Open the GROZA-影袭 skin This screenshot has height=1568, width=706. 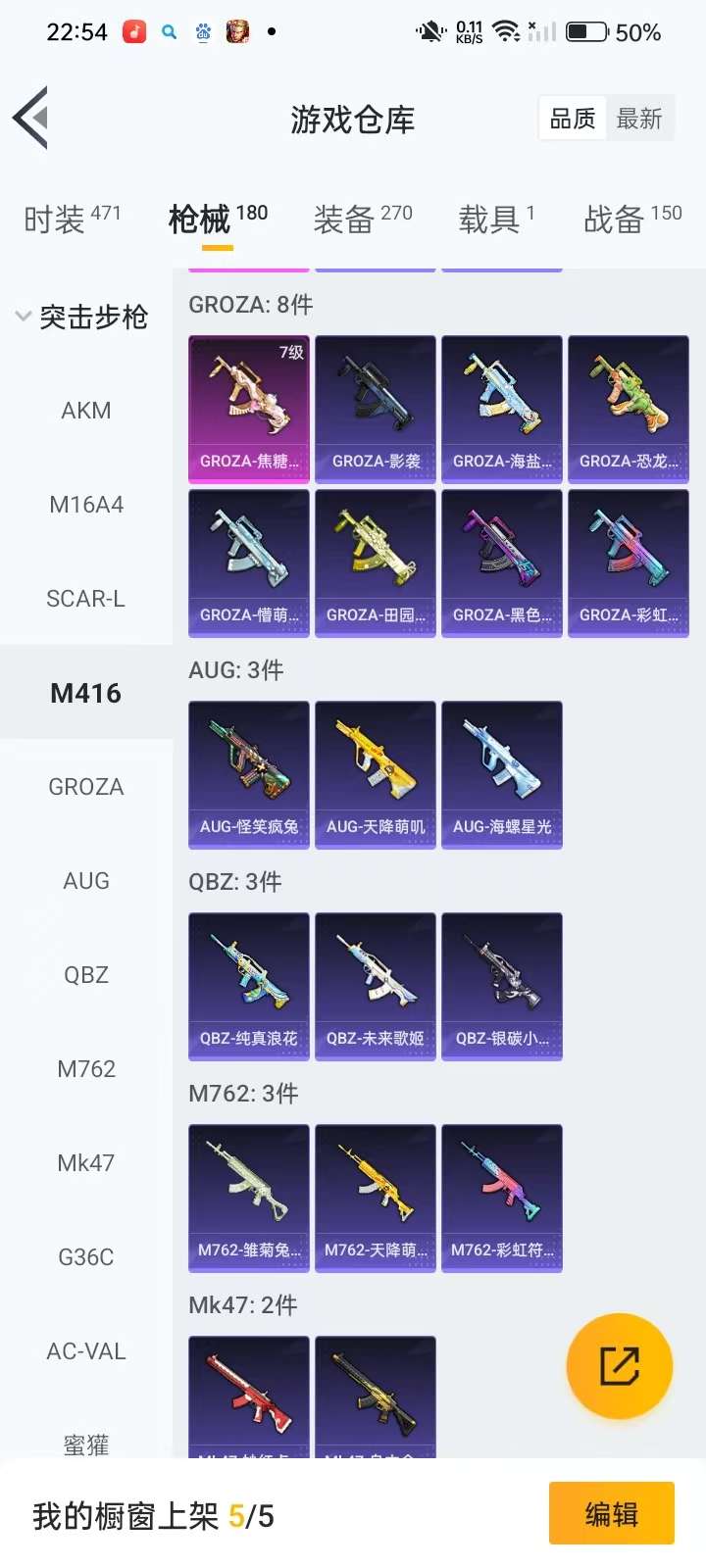(x=376, y=408)
